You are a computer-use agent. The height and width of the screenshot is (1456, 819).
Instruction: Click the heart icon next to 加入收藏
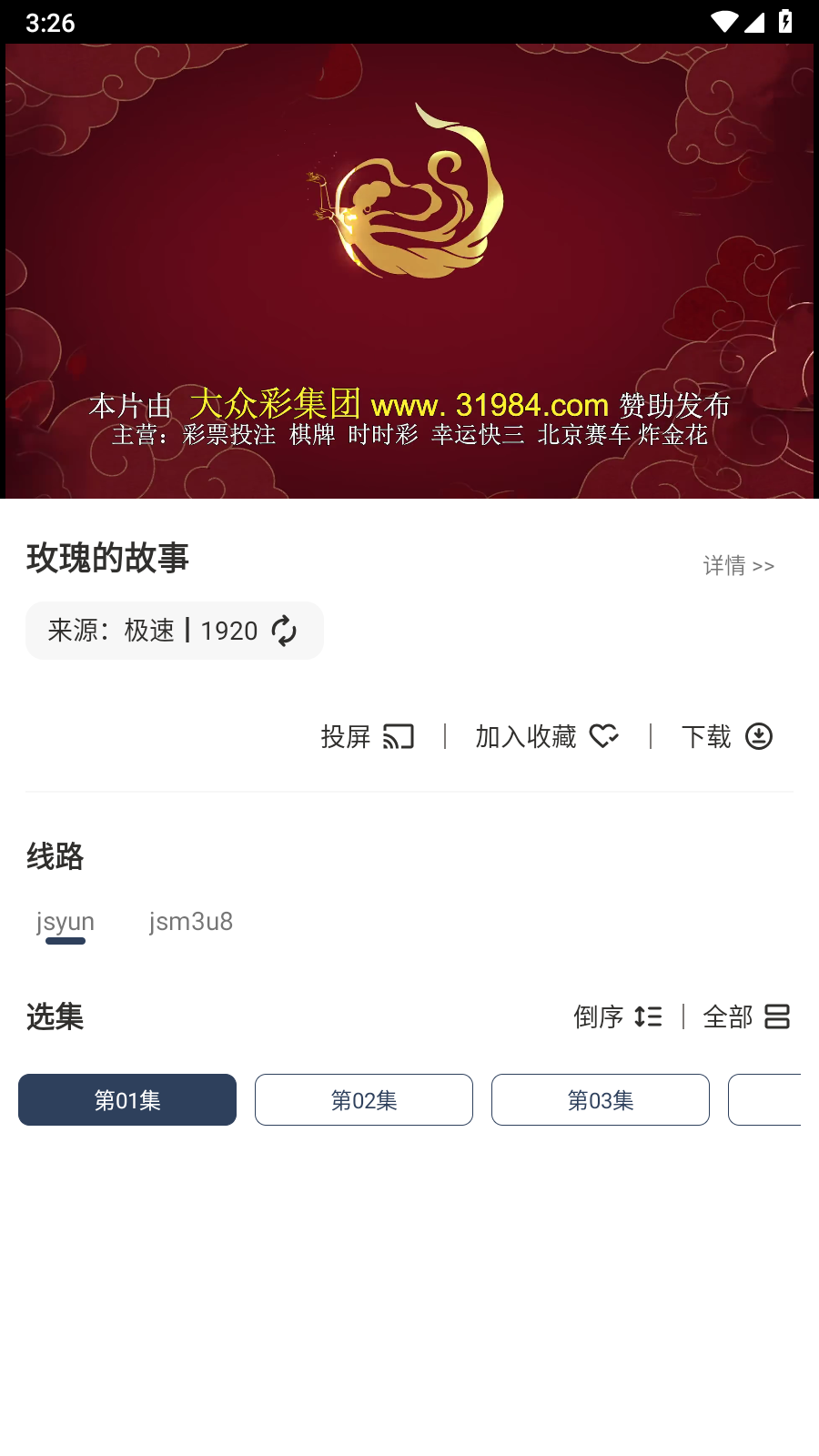pyautogui.click(x=604, y=736)
